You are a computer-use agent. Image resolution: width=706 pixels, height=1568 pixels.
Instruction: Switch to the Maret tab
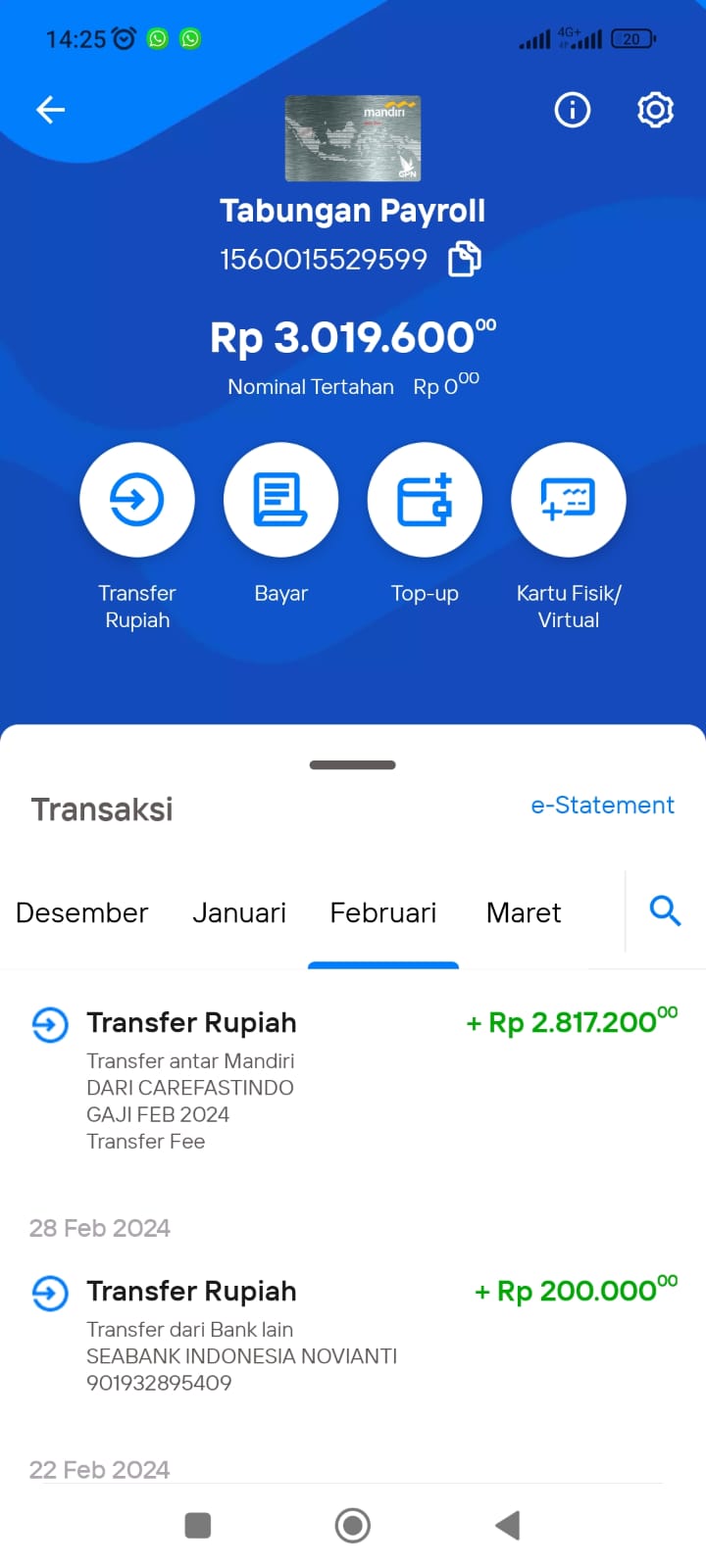click(x=524, y=912)
